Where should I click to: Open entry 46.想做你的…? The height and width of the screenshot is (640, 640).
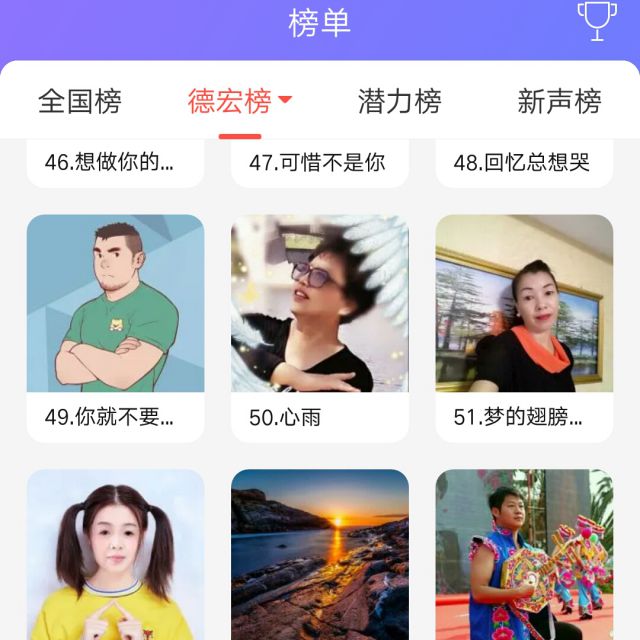pos(116,163)
